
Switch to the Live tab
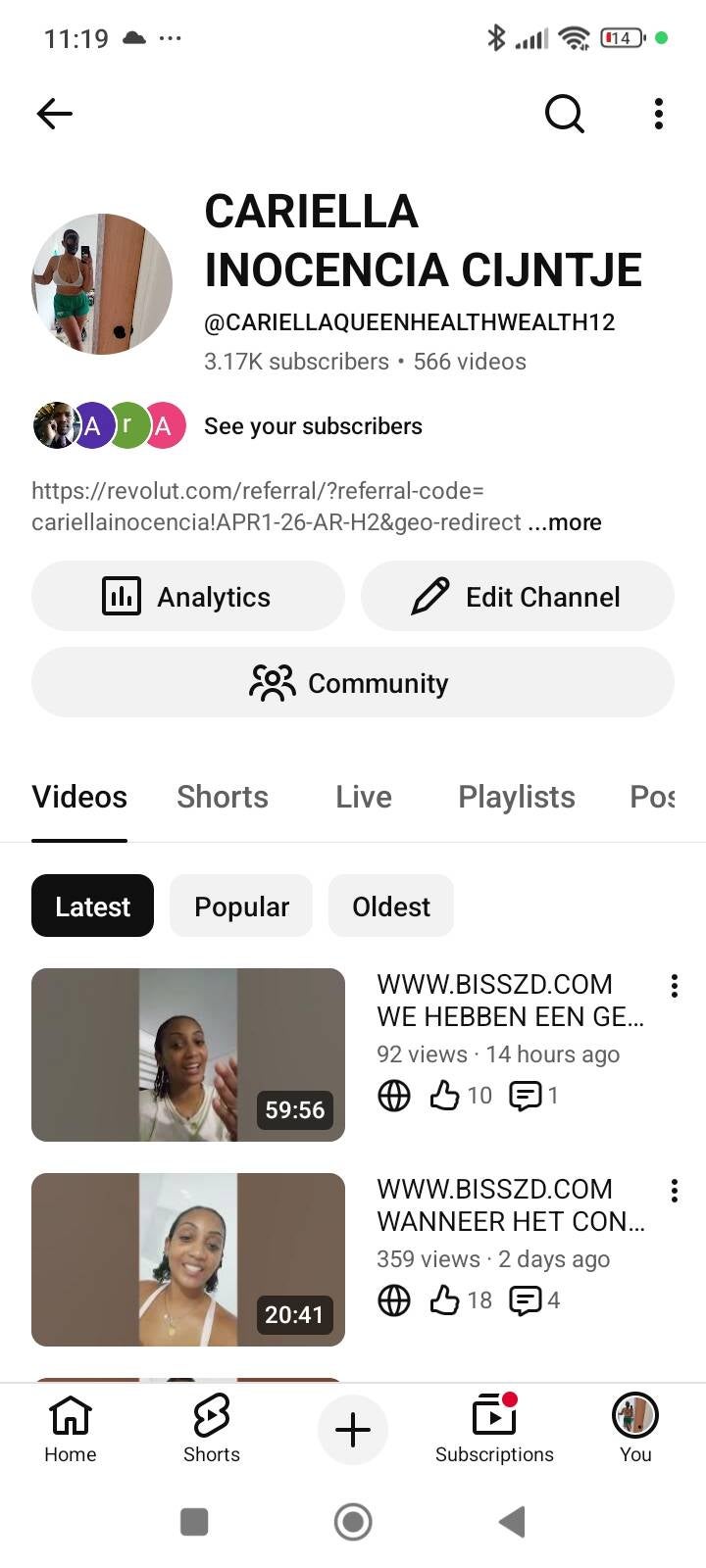(x=364, y=797)
